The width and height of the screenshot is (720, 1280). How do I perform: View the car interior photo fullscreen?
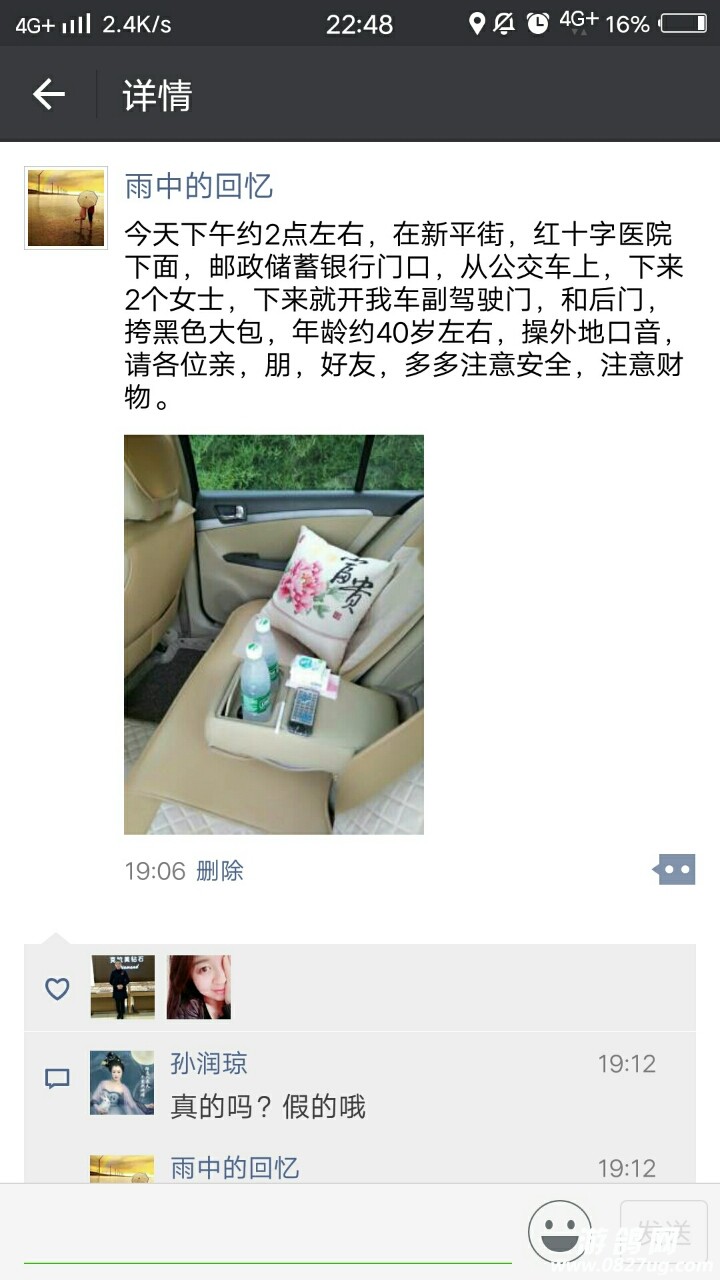[274, 634]
